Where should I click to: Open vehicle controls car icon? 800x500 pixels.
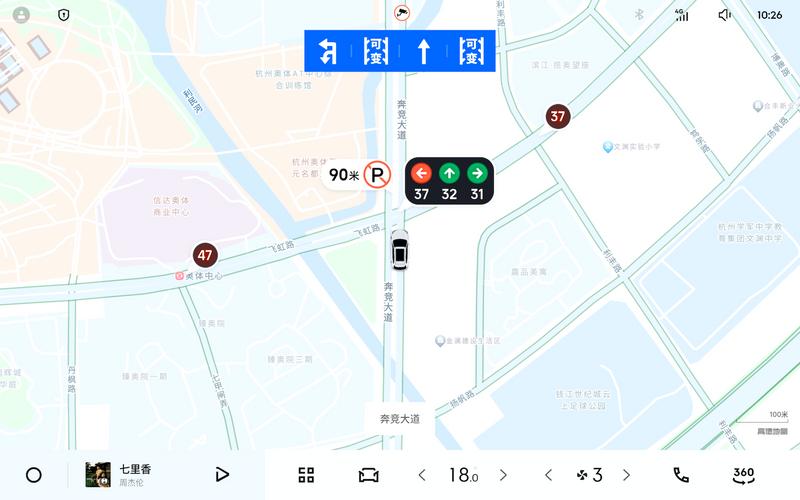(369, 475)
